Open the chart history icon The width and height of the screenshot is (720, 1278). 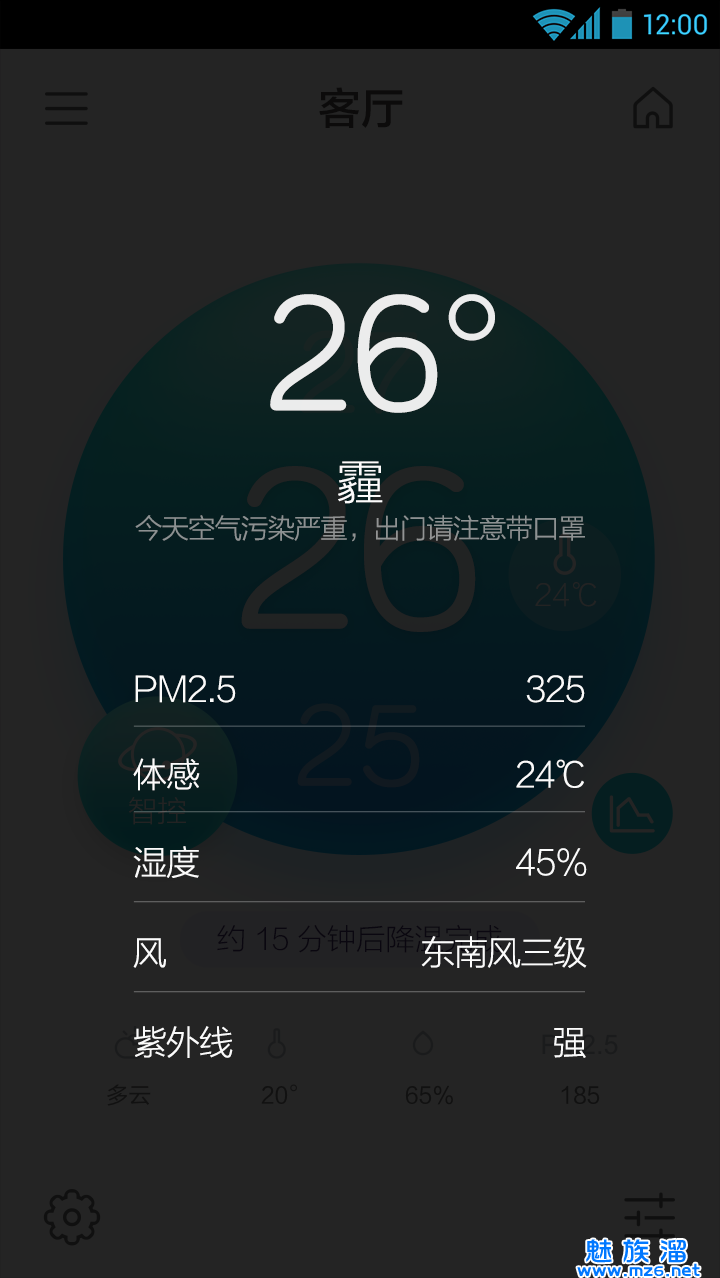point(632,813)
